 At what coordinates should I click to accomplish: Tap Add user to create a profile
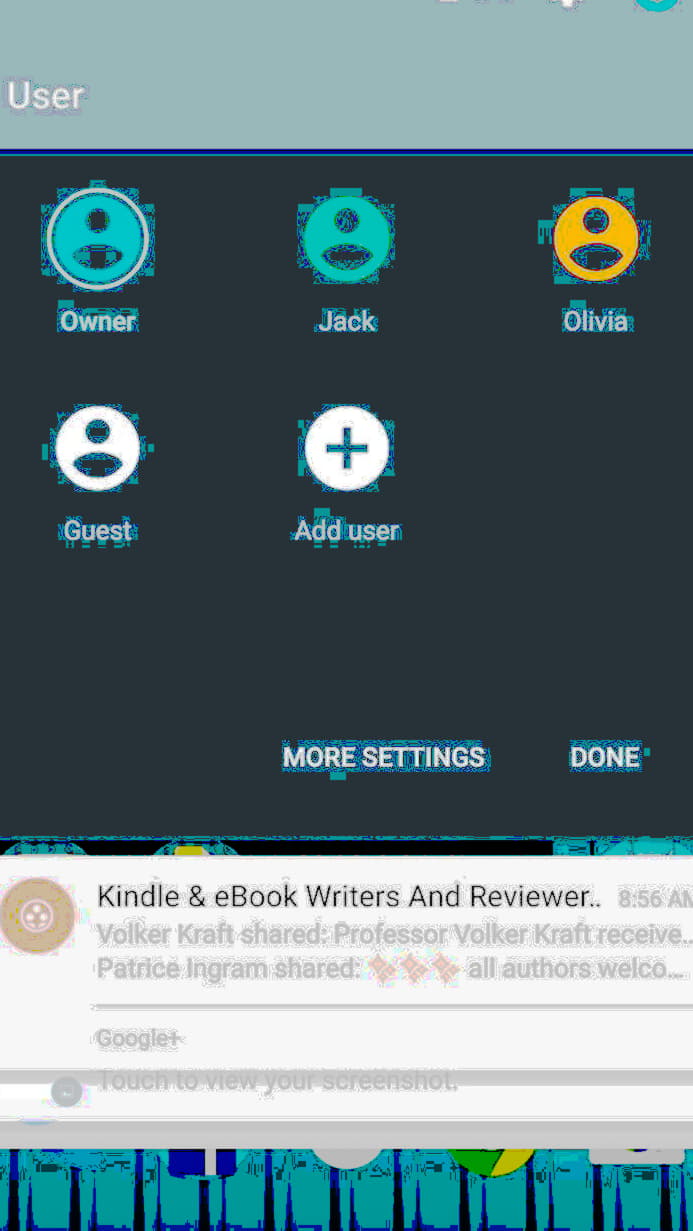click(346, 449)
